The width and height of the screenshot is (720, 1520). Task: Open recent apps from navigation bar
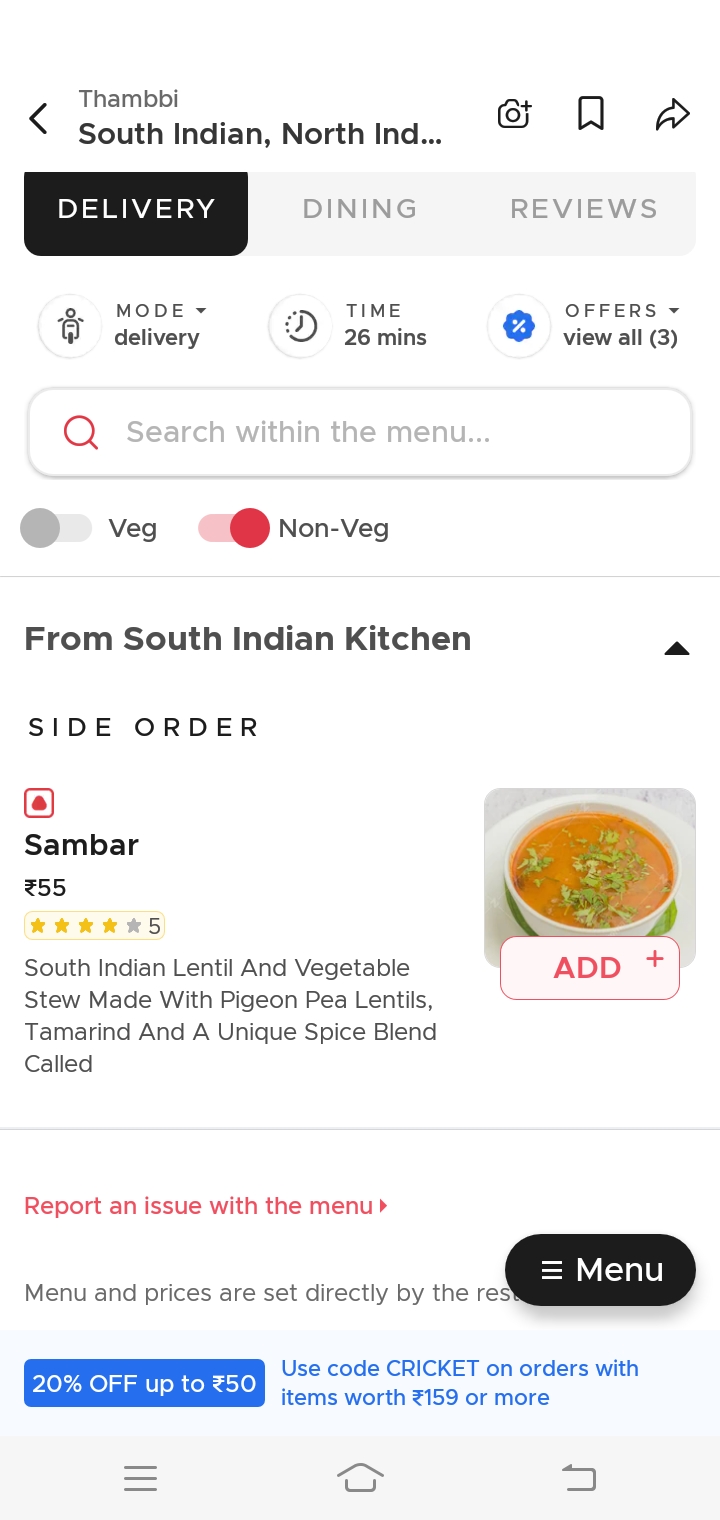click(x=140, y=1477)
